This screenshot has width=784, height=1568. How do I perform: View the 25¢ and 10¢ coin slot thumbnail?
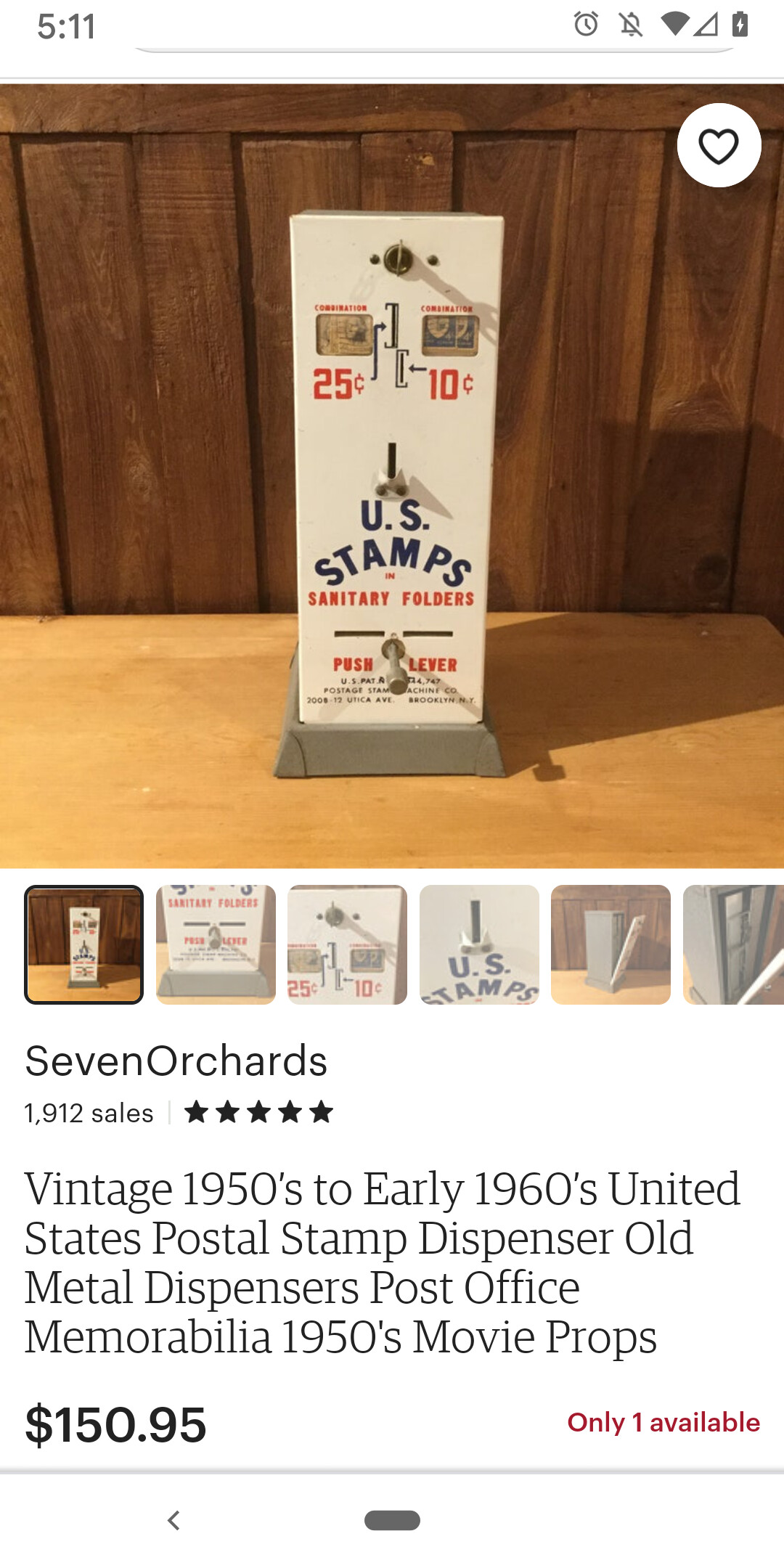click(x=347, y=944)
